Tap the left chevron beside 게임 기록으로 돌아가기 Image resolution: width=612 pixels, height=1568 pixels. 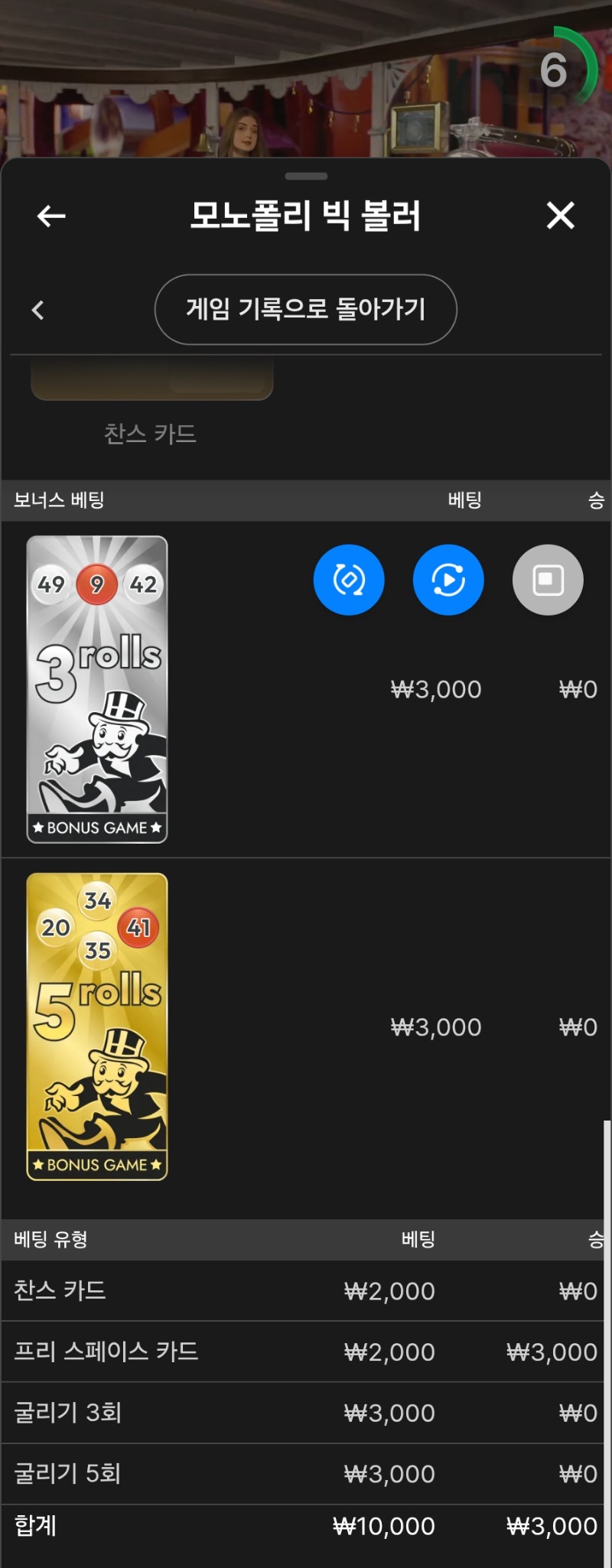tap(38, 310)
